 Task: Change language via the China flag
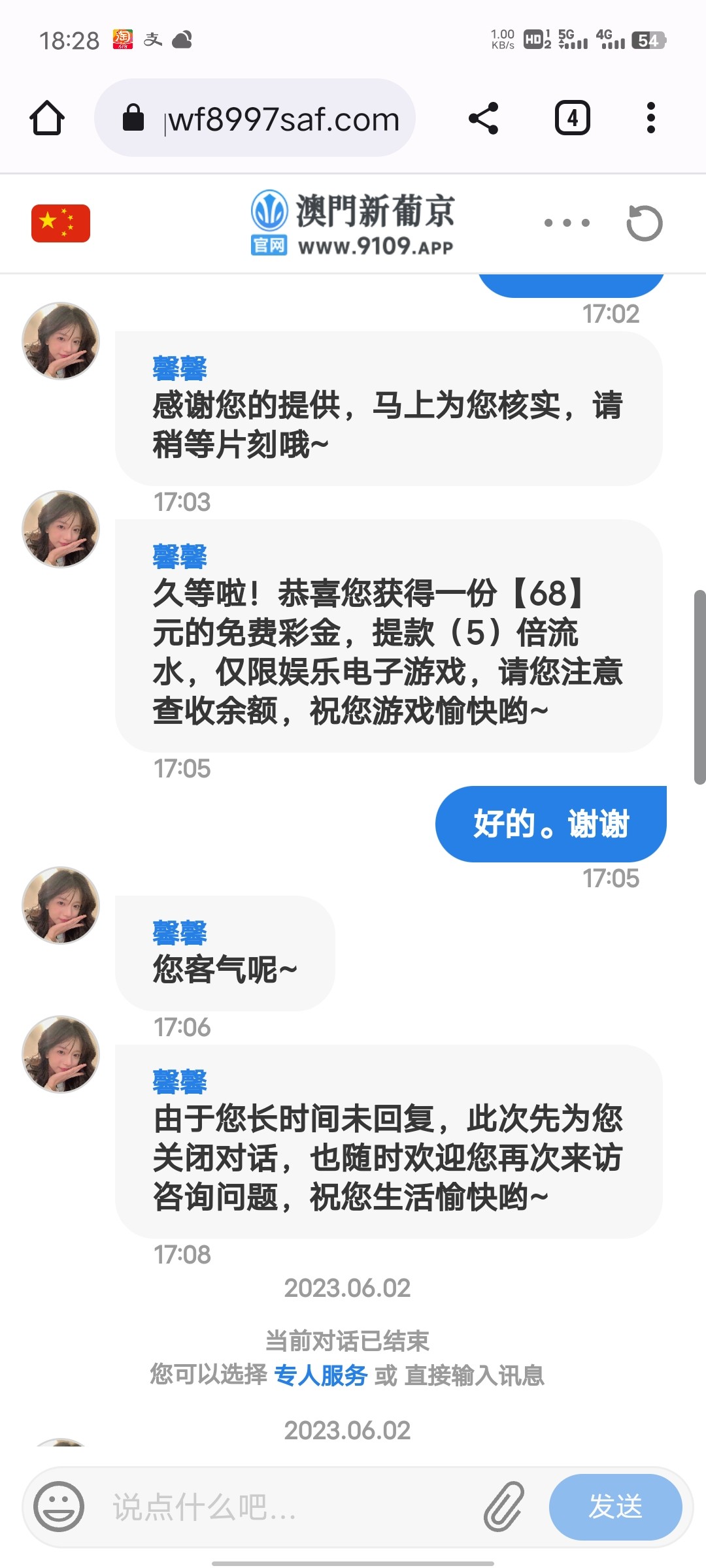pos(61,223)
